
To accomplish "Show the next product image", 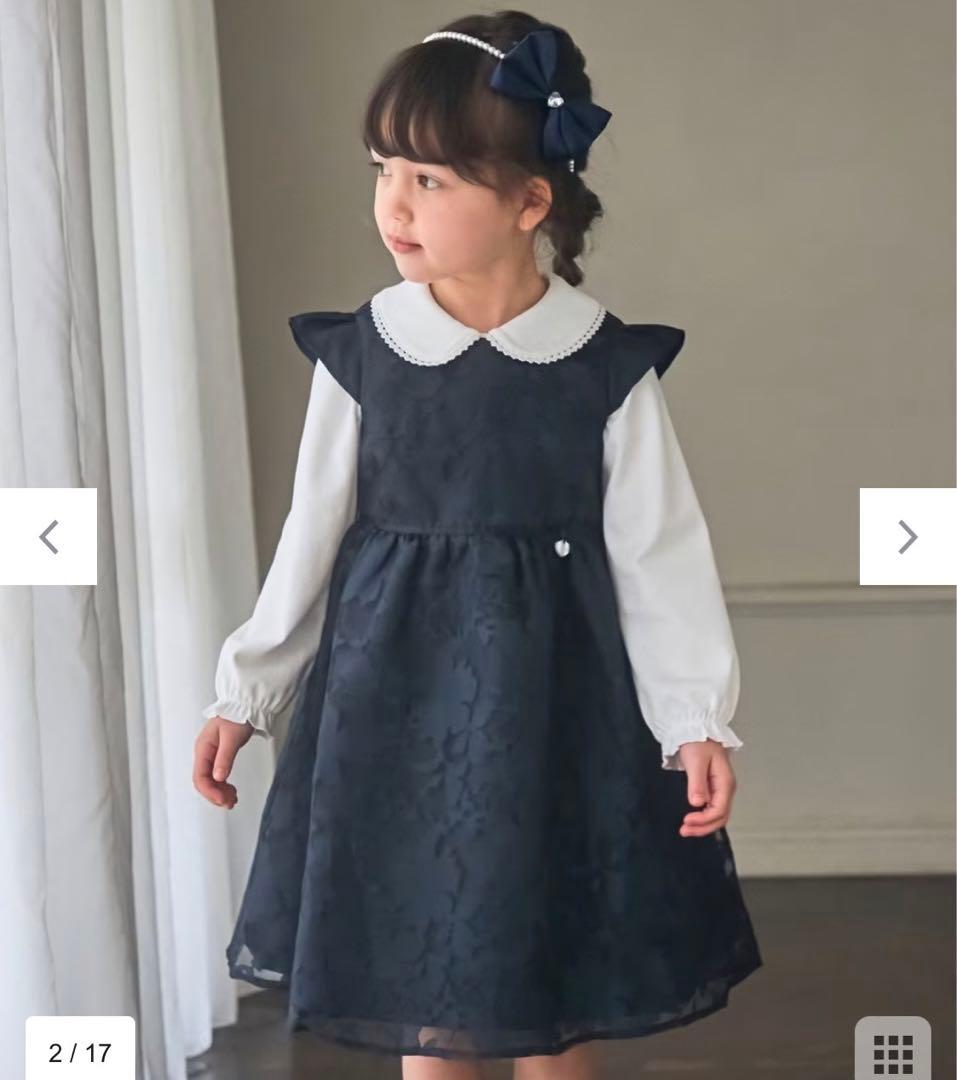I will pos(907,537).
